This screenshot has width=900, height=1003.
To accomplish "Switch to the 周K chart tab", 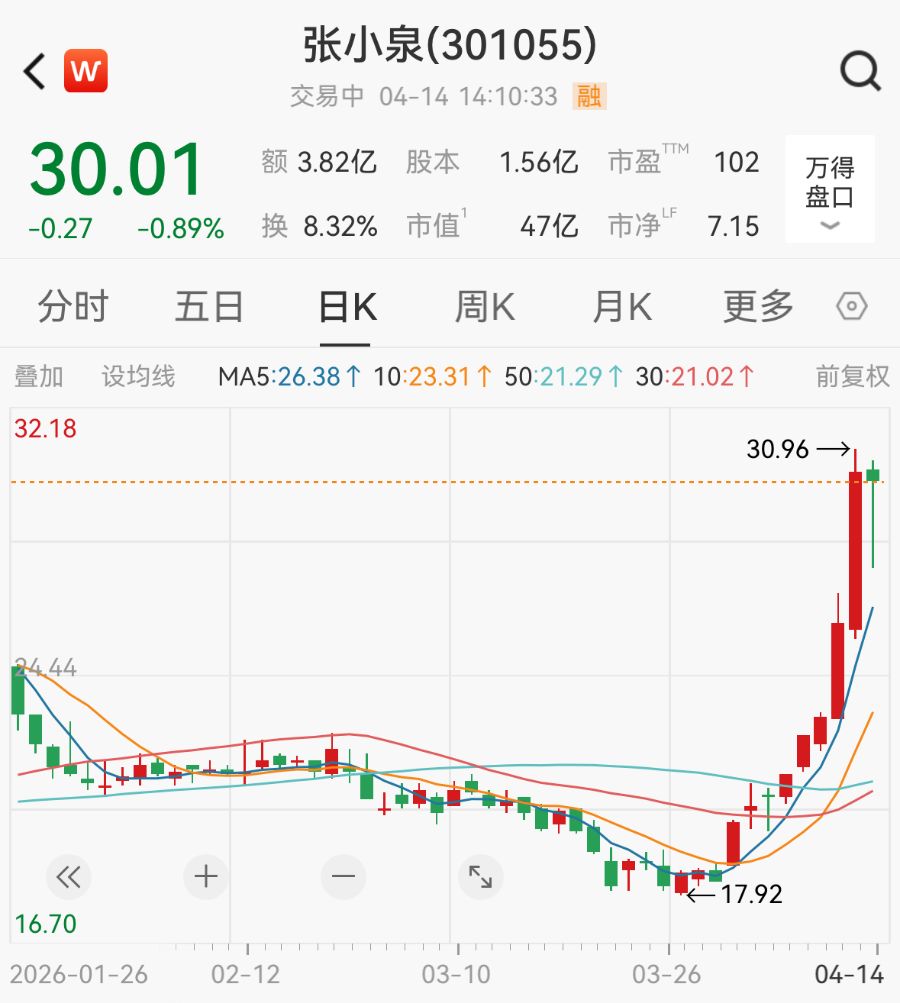I will (x=485, y=307).
